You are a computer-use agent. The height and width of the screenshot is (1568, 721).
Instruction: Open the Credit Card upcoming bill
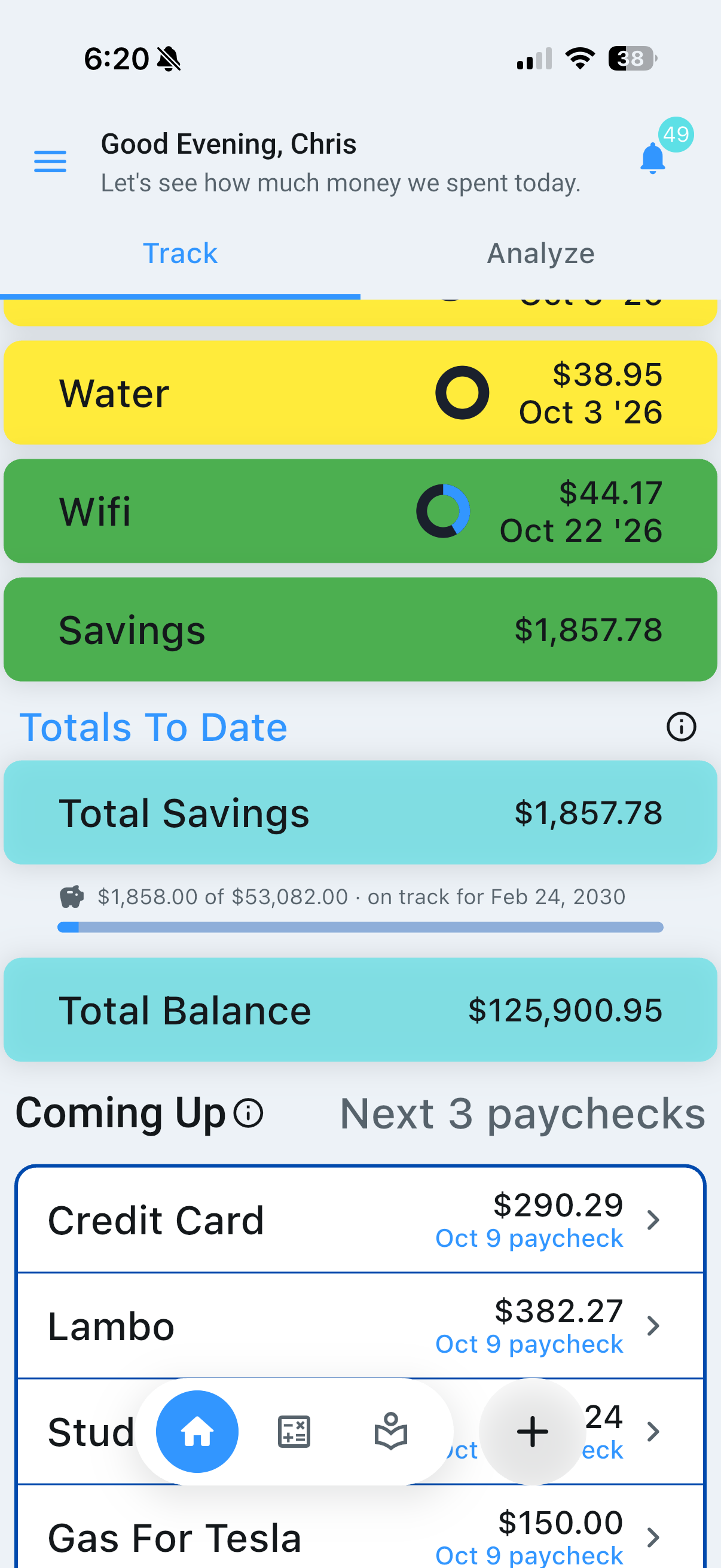tap(360, 1220)
